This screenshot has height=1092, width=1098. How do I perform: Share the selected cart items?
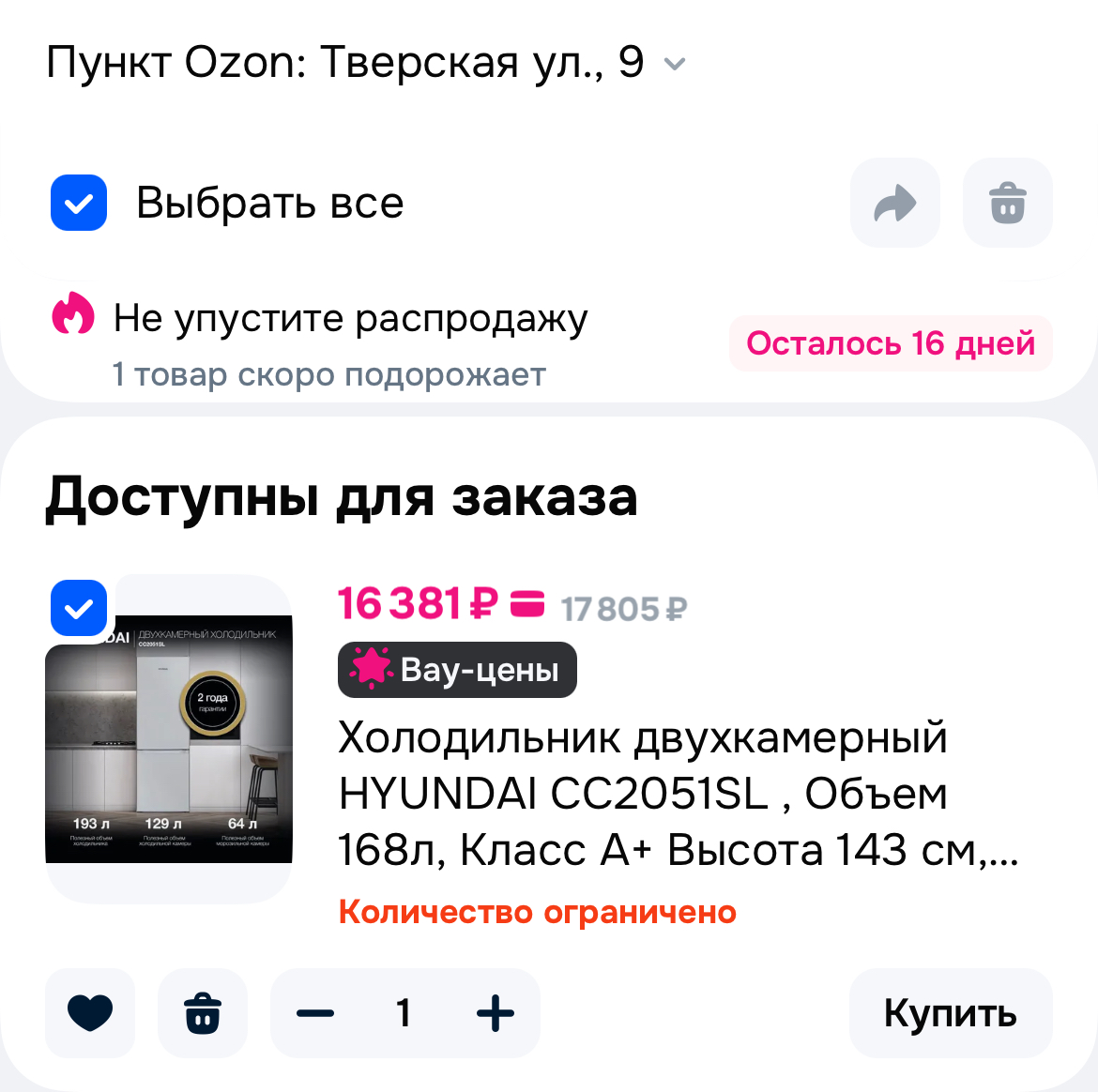click(x=894, y=203)
